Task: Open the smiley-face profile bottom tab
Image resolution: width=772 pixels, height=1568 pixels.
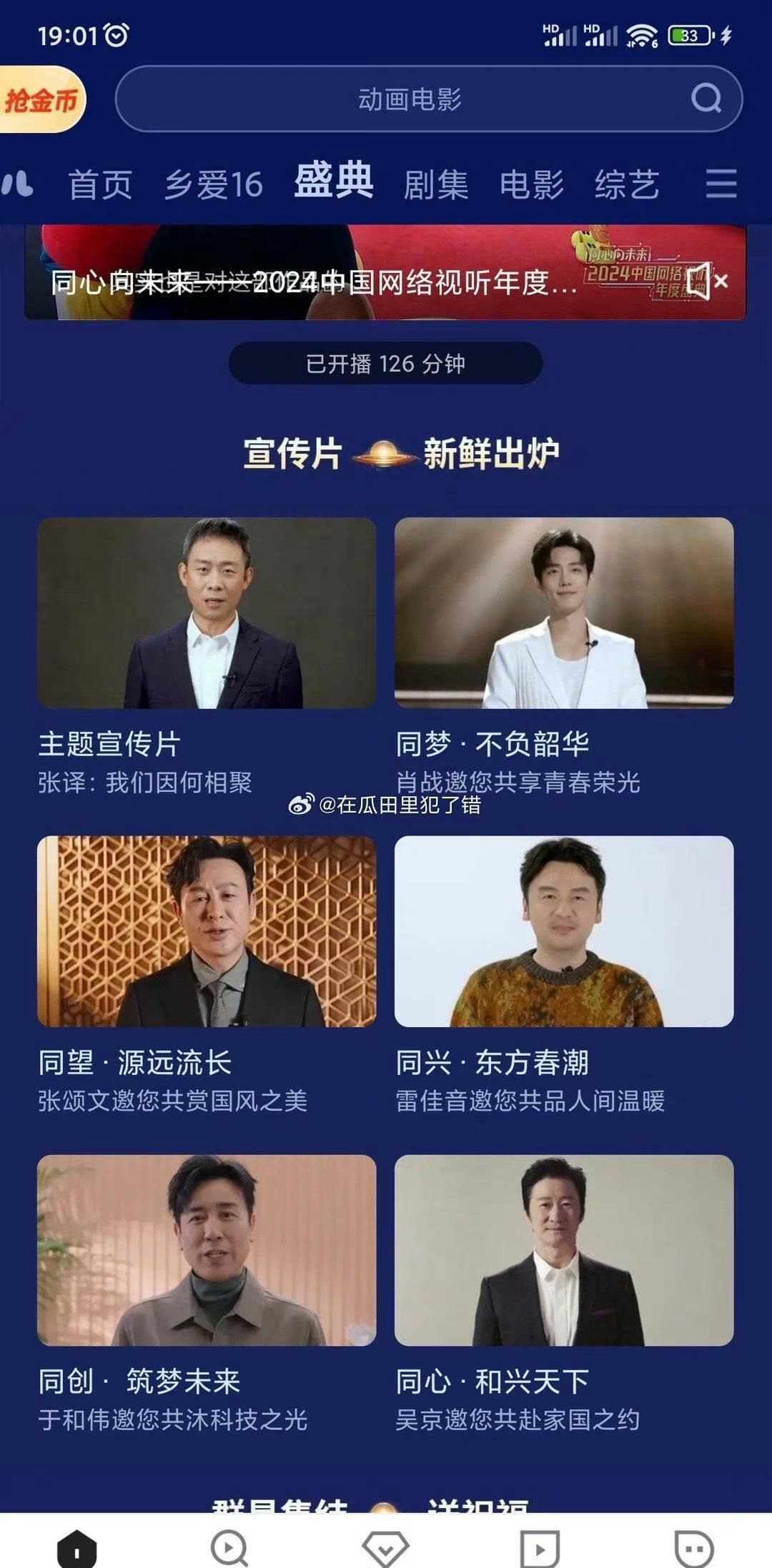Action: click(693, 1549)
